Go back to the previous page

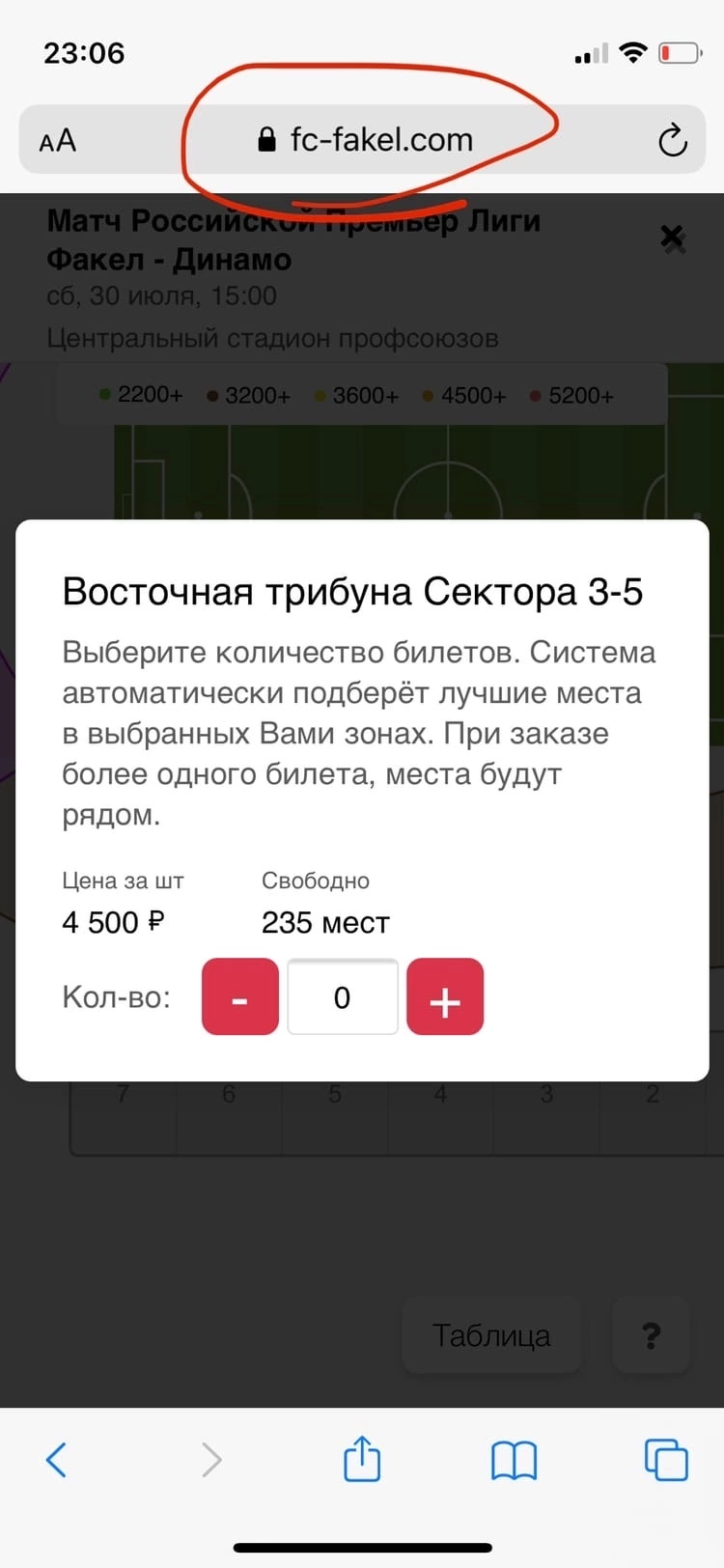[56, 1460]
